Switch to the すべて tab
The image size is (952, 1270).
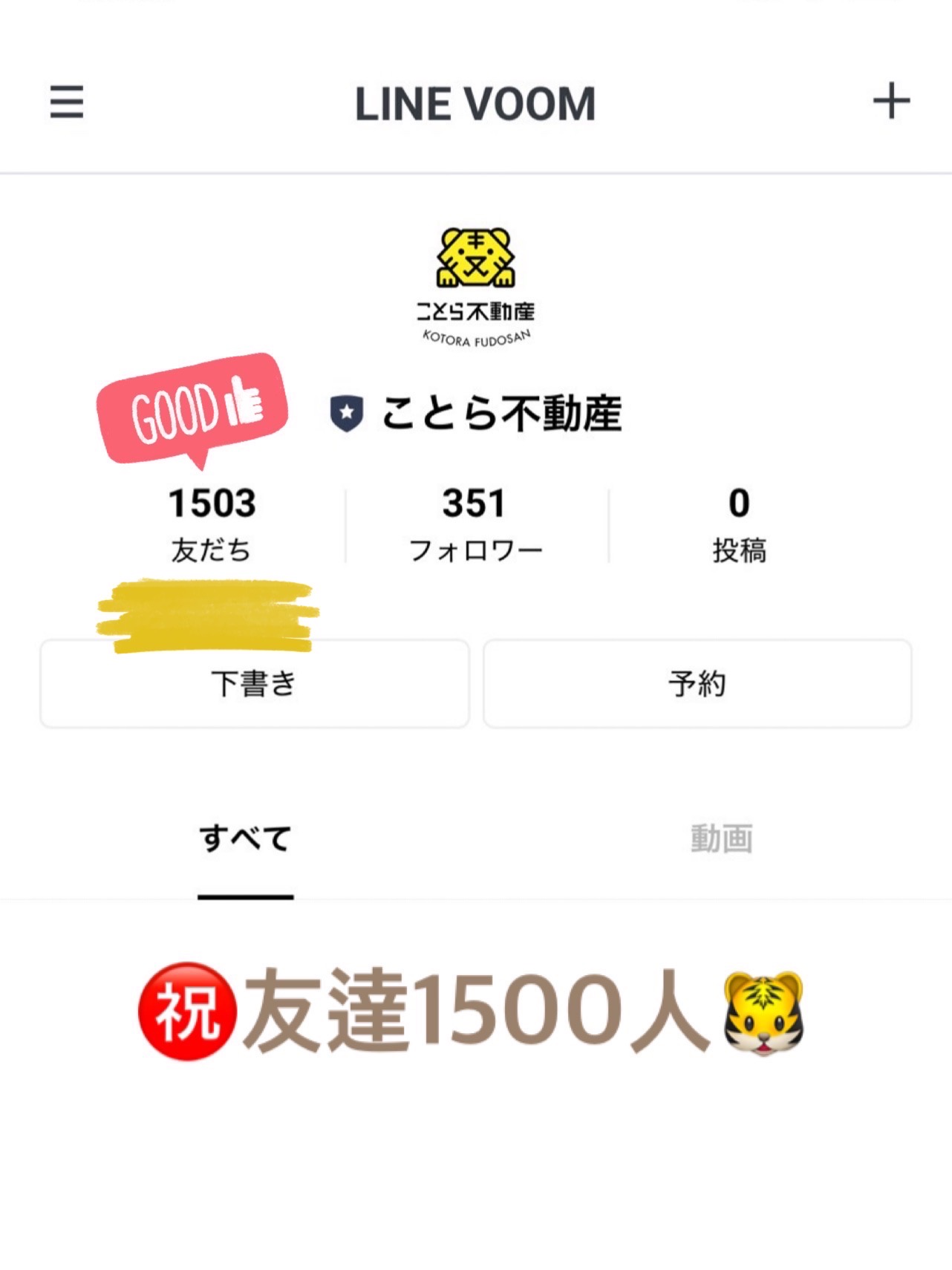pos(245,839)
